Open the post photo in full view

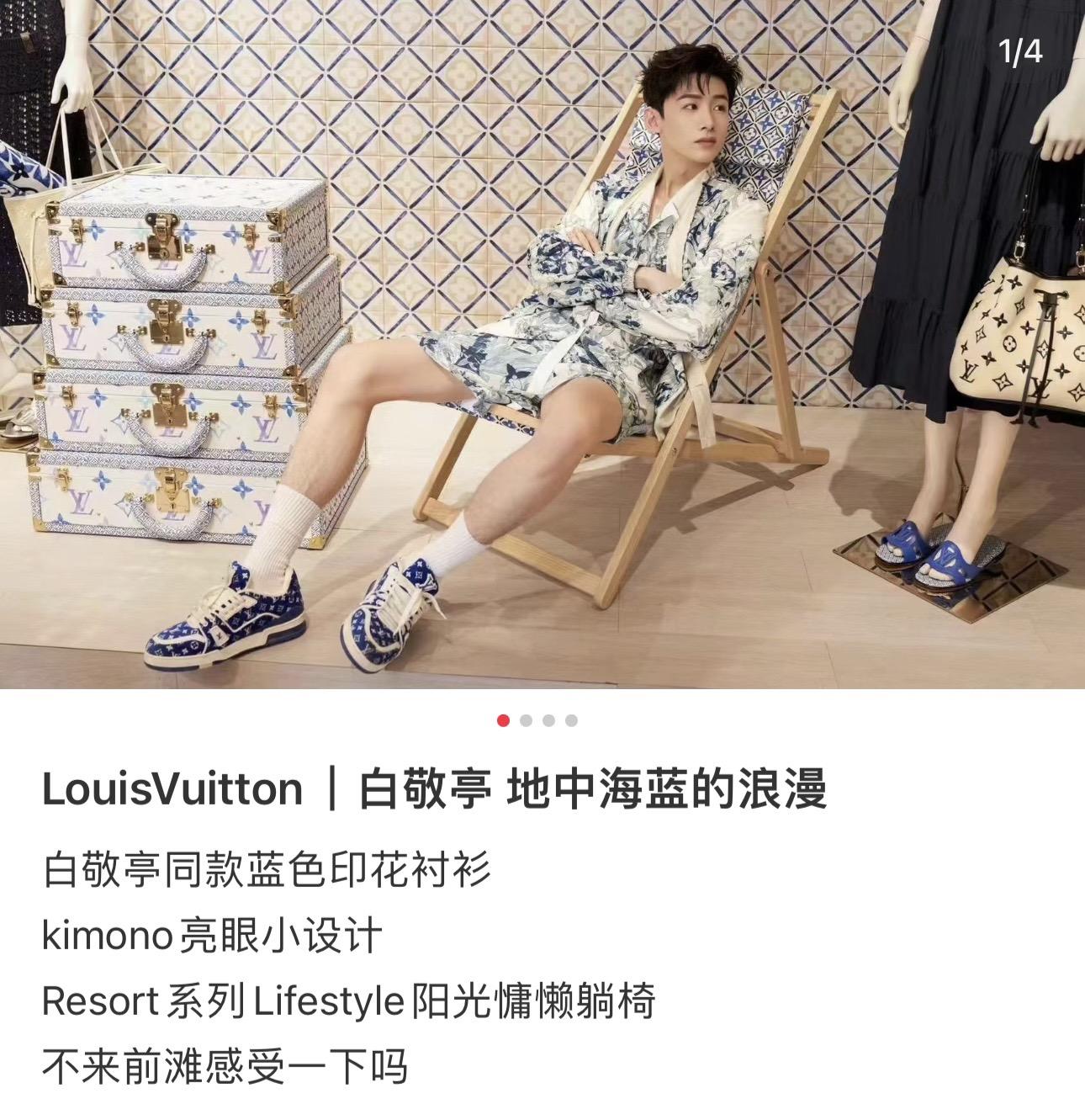[x=542, y=345]
